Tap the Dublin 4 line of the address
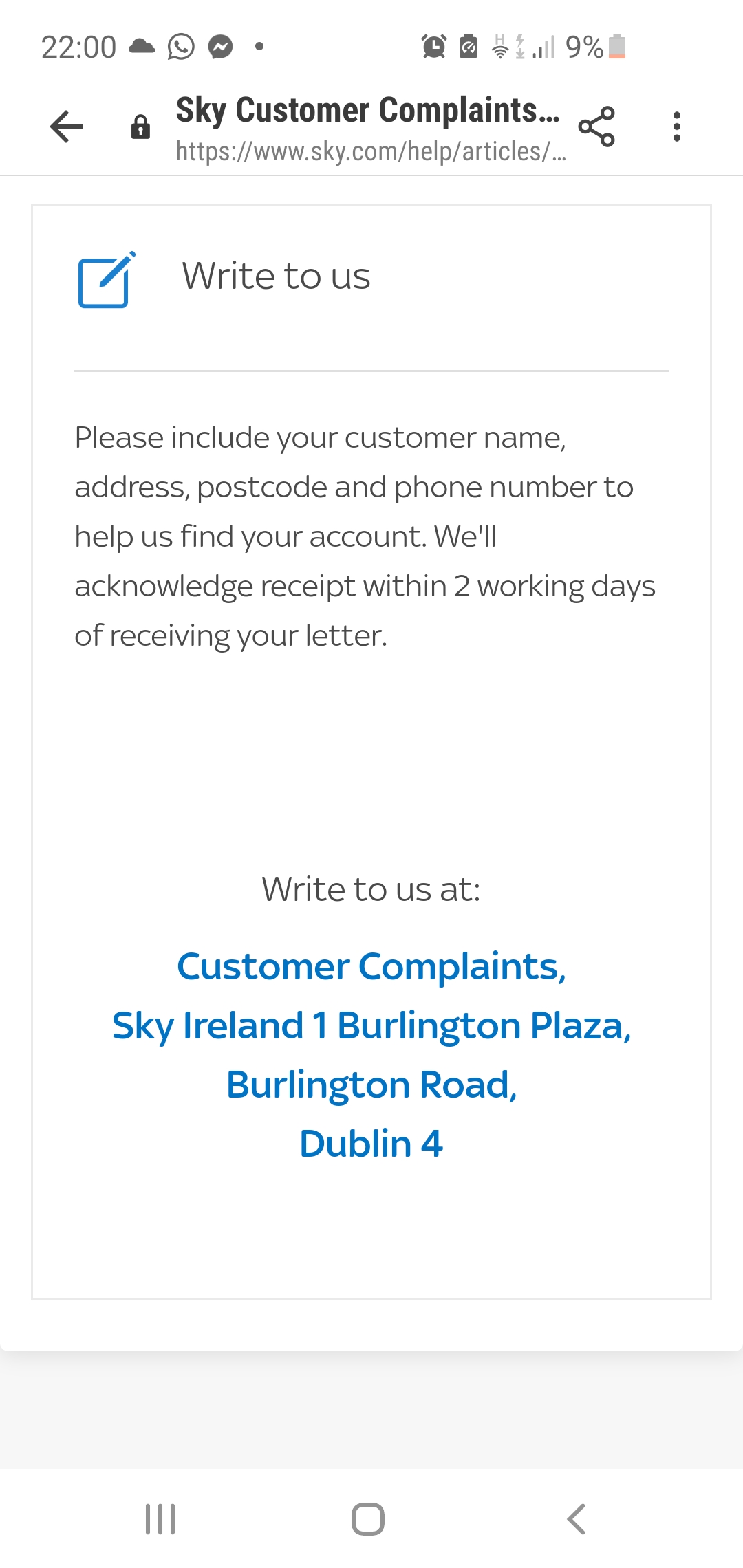743x1568 pixels. pyautogui.click(x=371, y=1144)
